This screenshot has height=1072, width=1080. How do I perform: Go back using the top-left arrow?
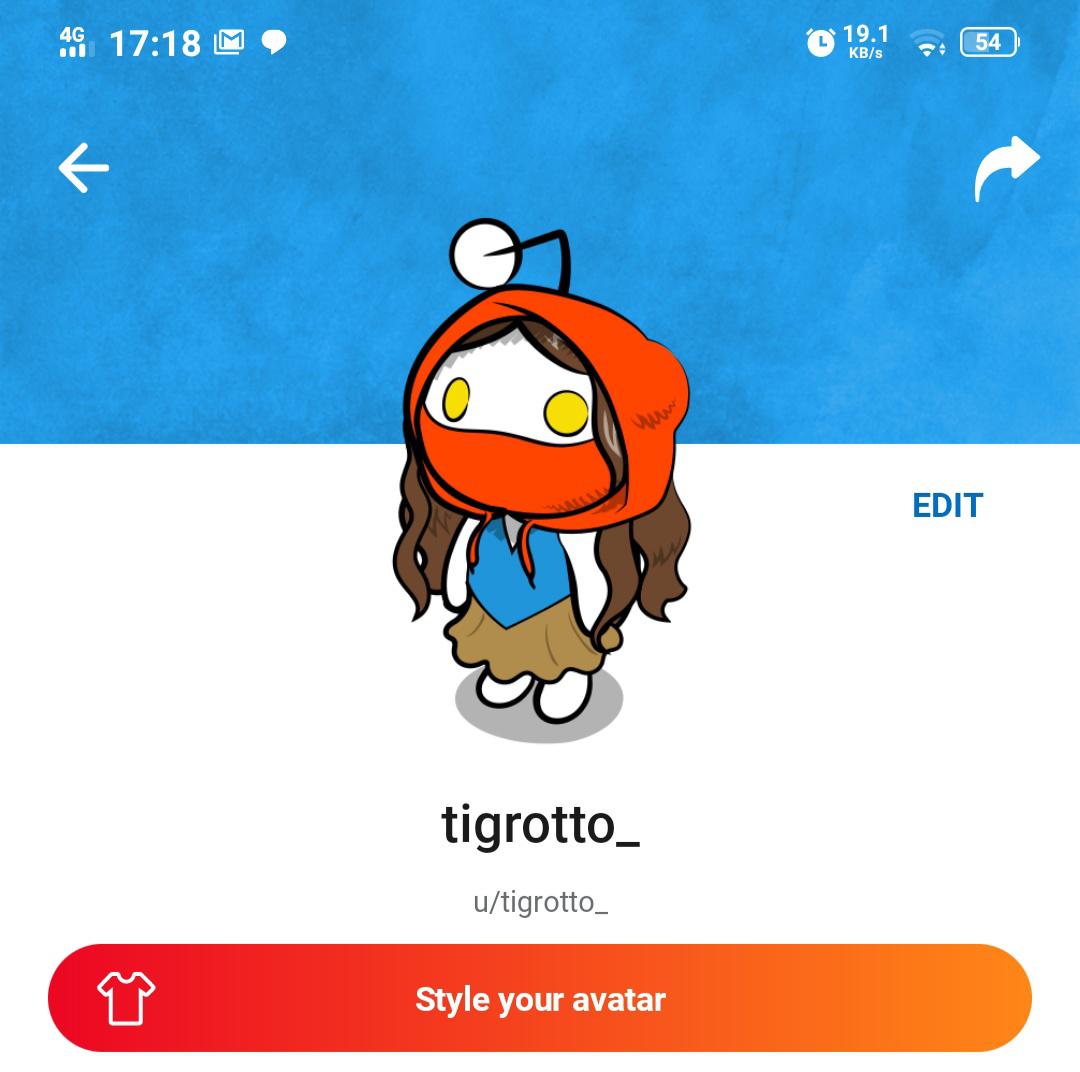83,167
